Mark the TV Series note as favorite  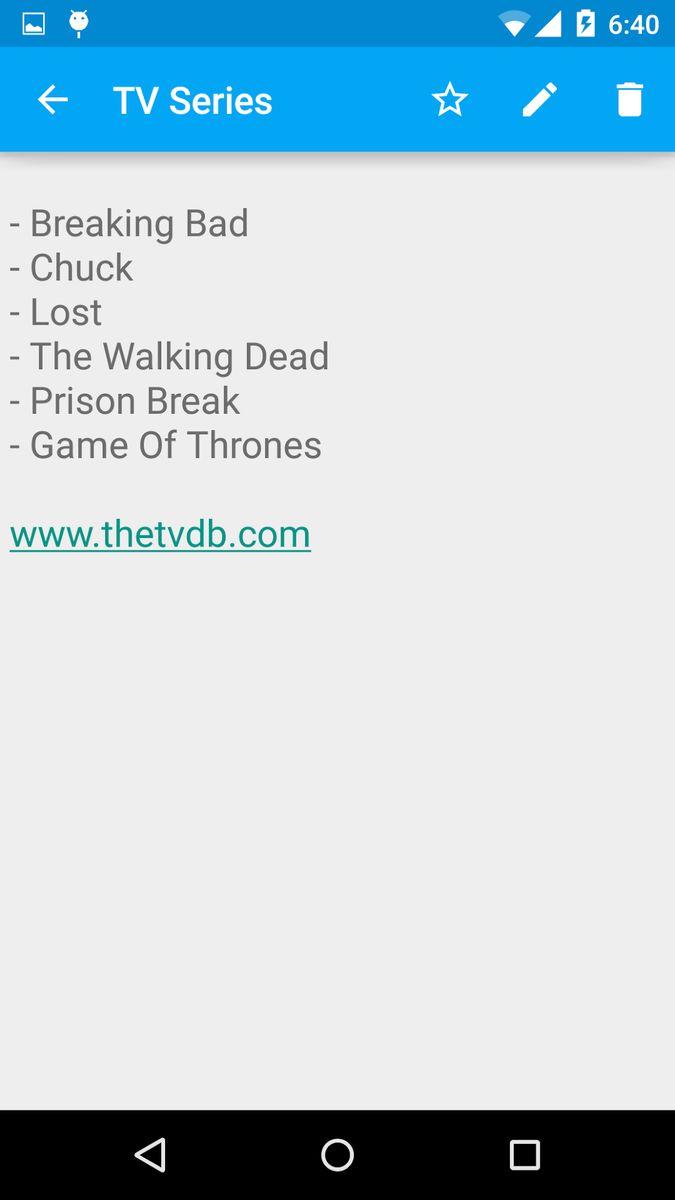[x=449, y=100]
